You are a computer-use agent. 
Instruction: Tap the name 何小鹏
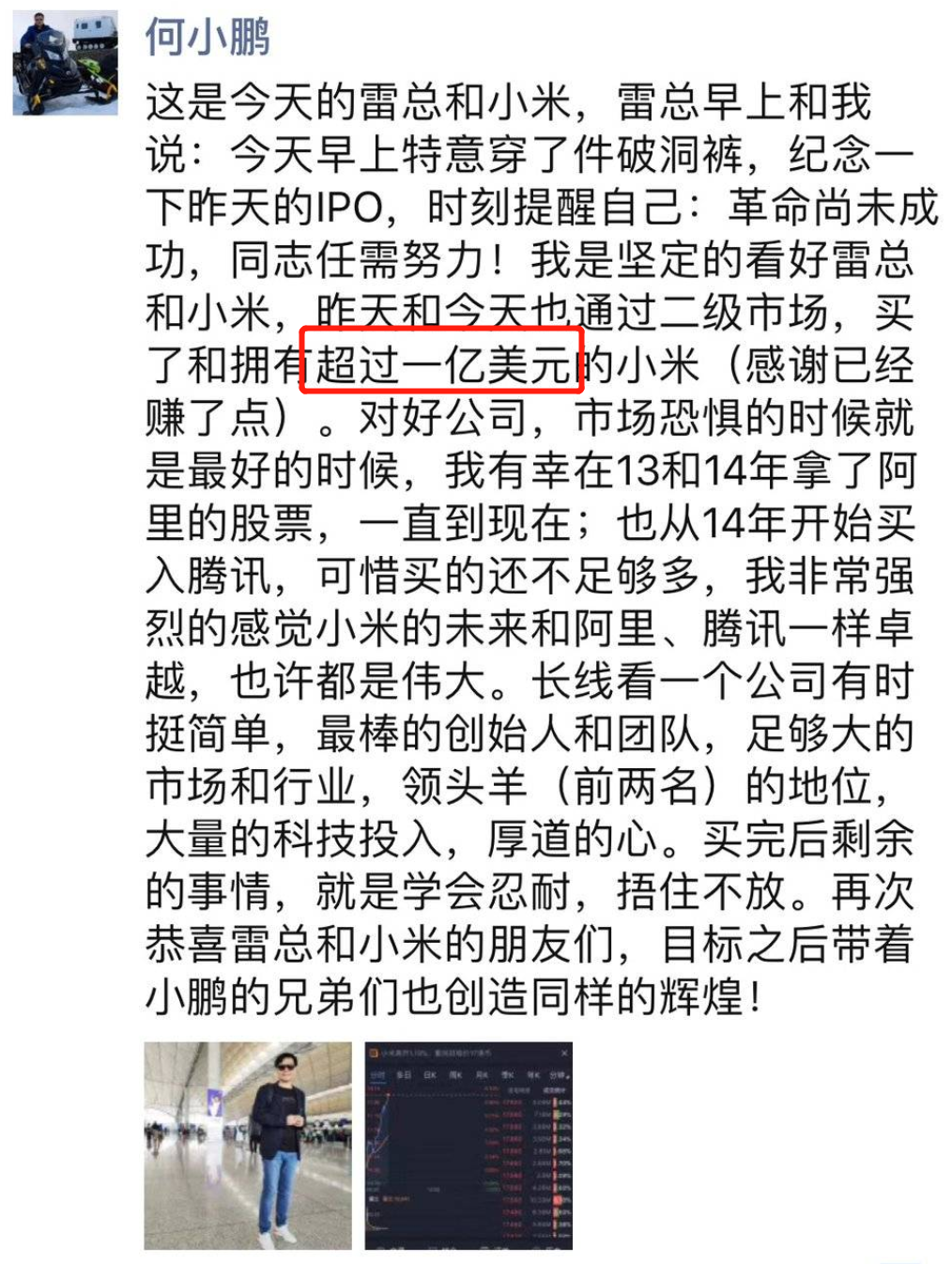click(207, 39)
